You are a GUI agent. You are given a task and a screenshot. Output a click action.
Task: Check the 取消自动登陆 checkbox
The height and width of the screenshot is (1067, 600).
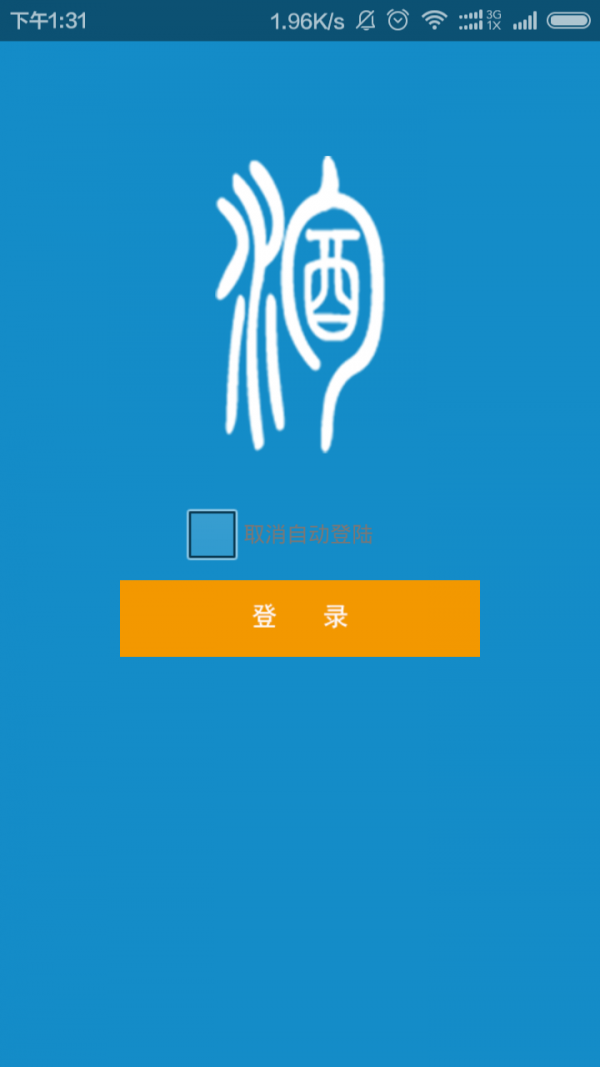click(x=212, y=534)
